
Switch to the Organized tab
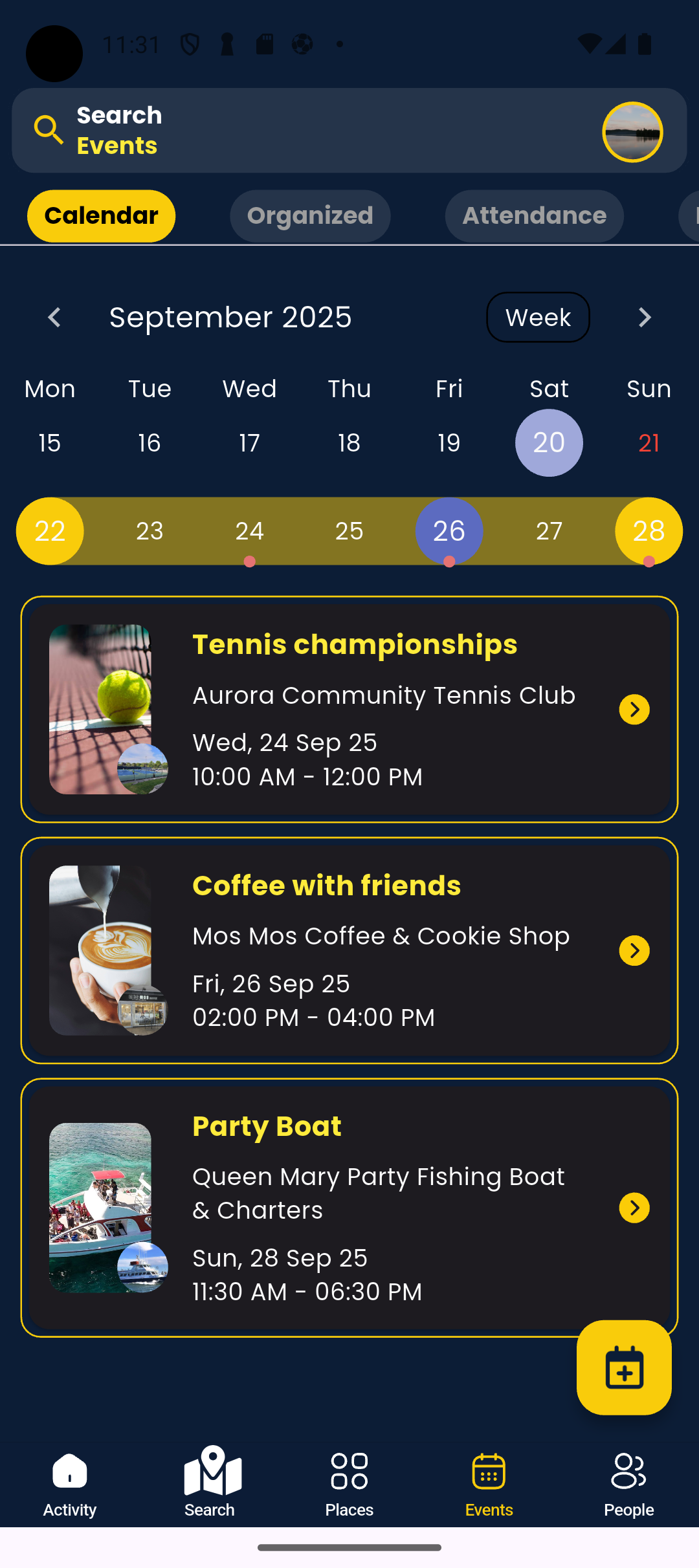[310, 215]
